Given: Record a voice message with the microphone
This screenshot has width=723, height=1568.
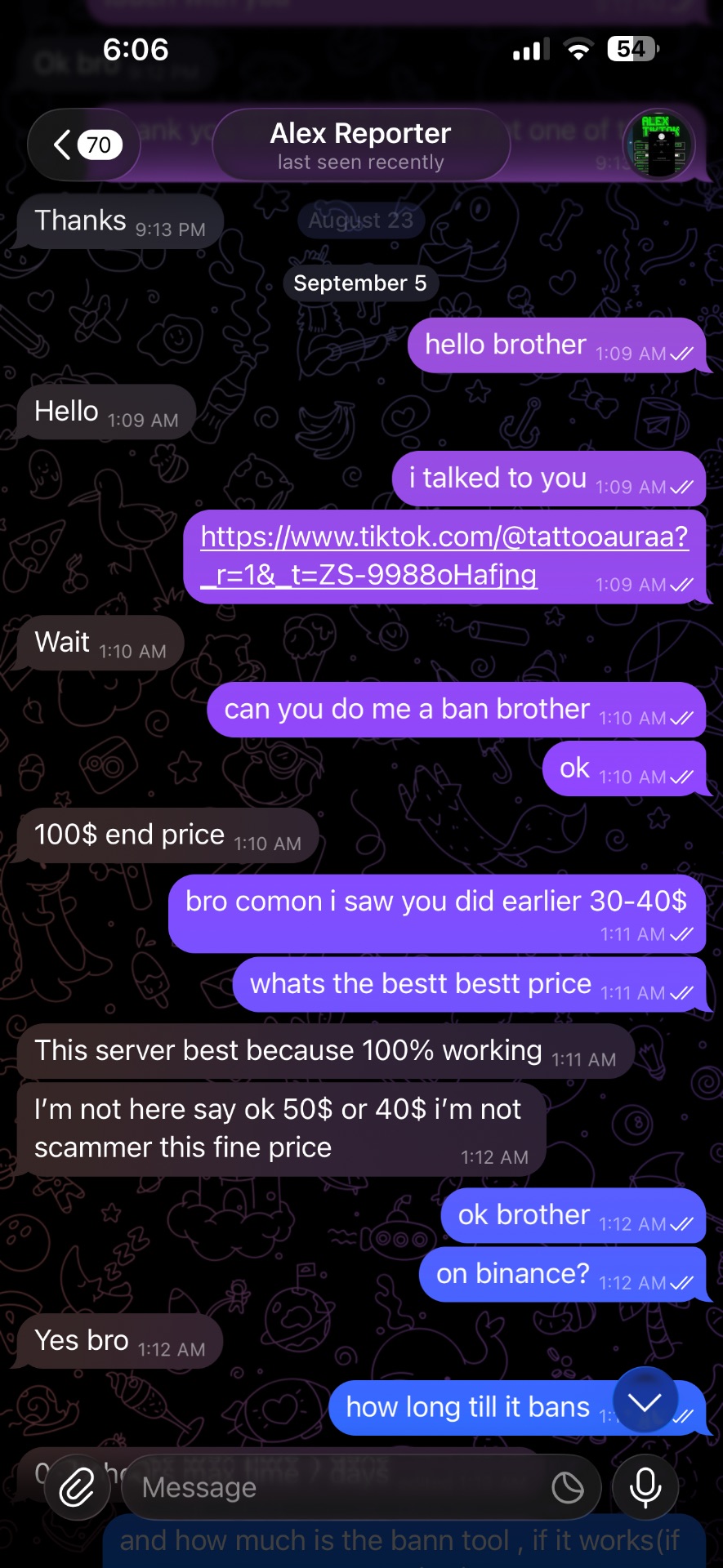Looking at the screenshot, I should pos(645,1487).
